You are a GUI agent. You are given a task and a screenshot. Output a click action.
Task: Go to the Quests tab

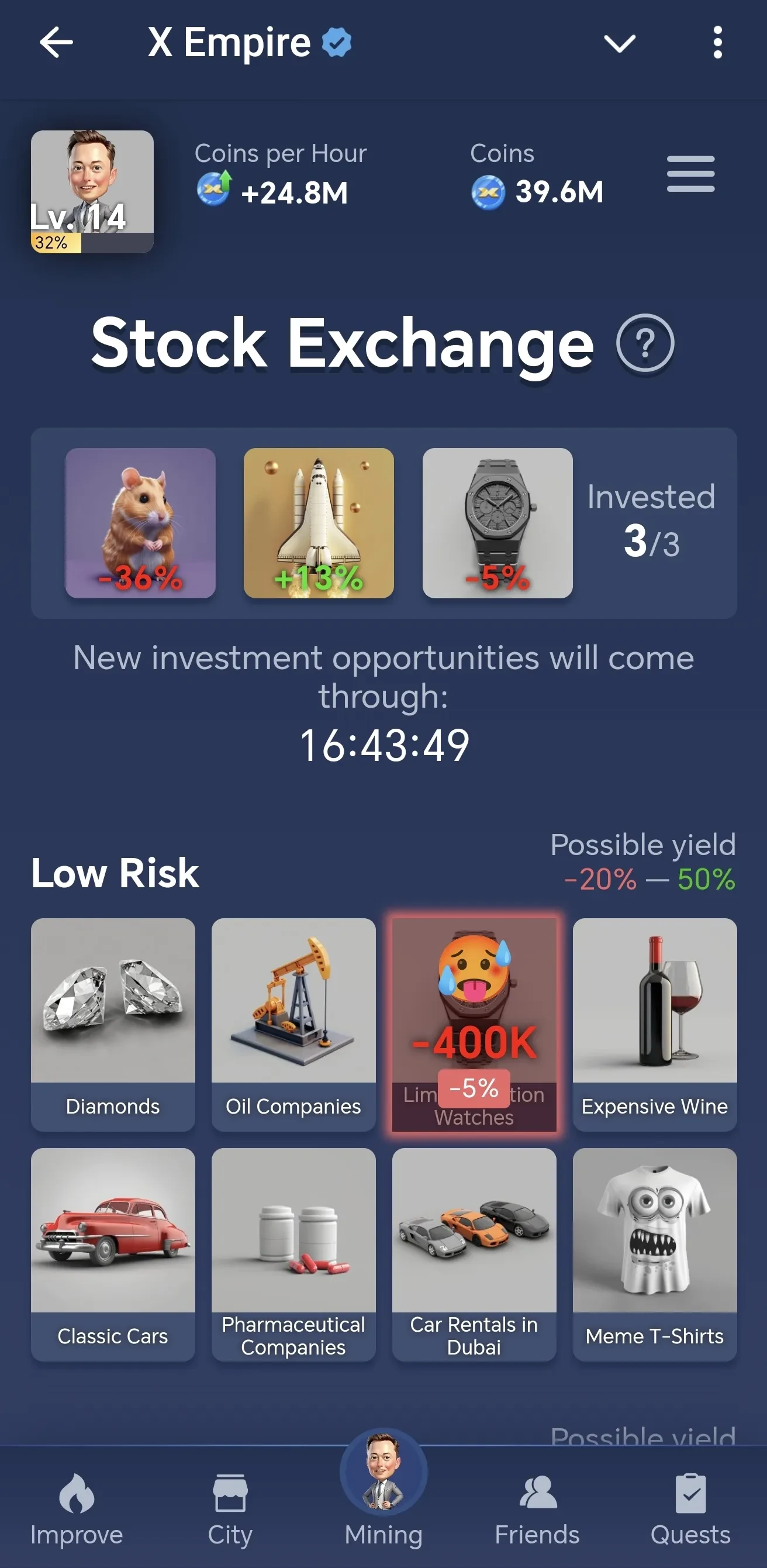point(690,1510)
